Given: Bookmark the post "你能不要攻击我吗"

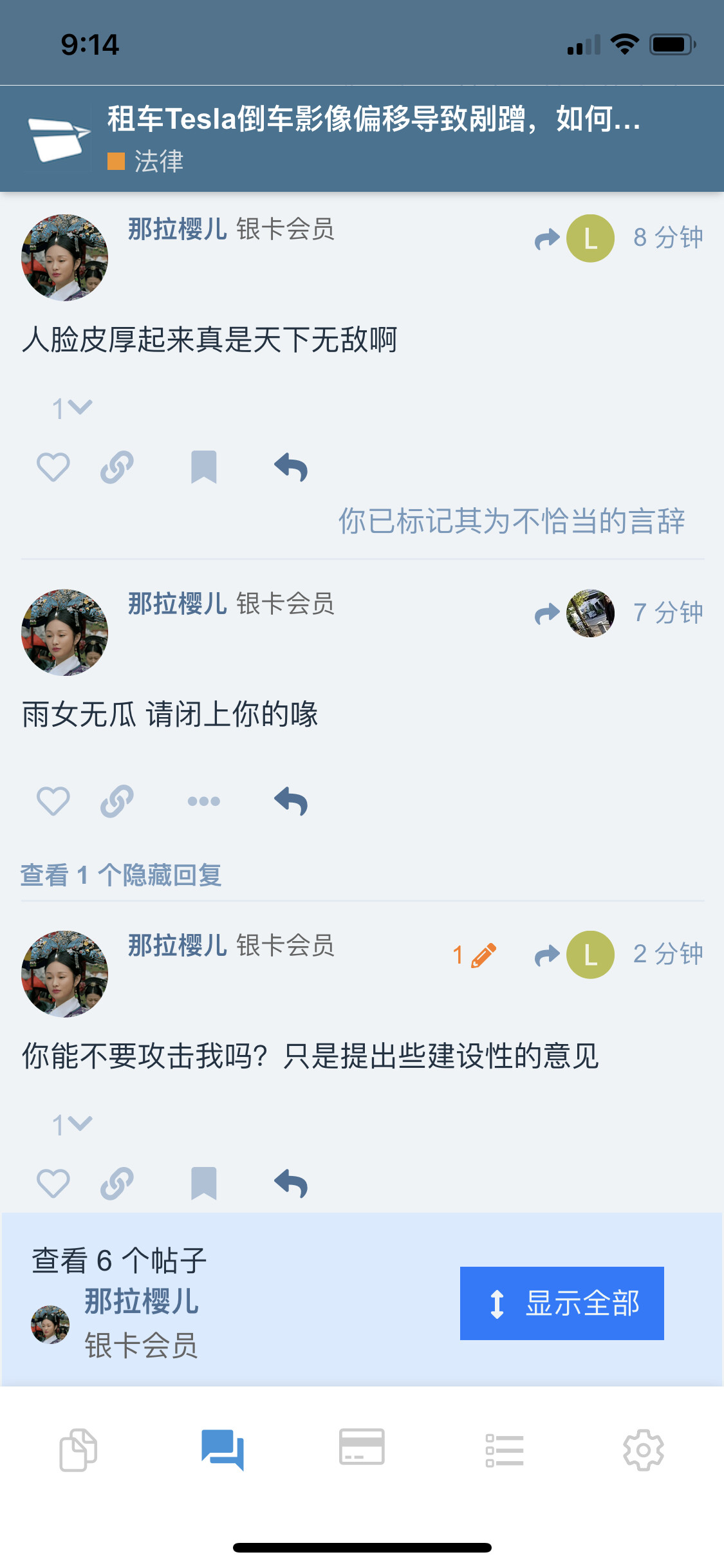Looking at the screenshot, I should tap(203, 1184).
